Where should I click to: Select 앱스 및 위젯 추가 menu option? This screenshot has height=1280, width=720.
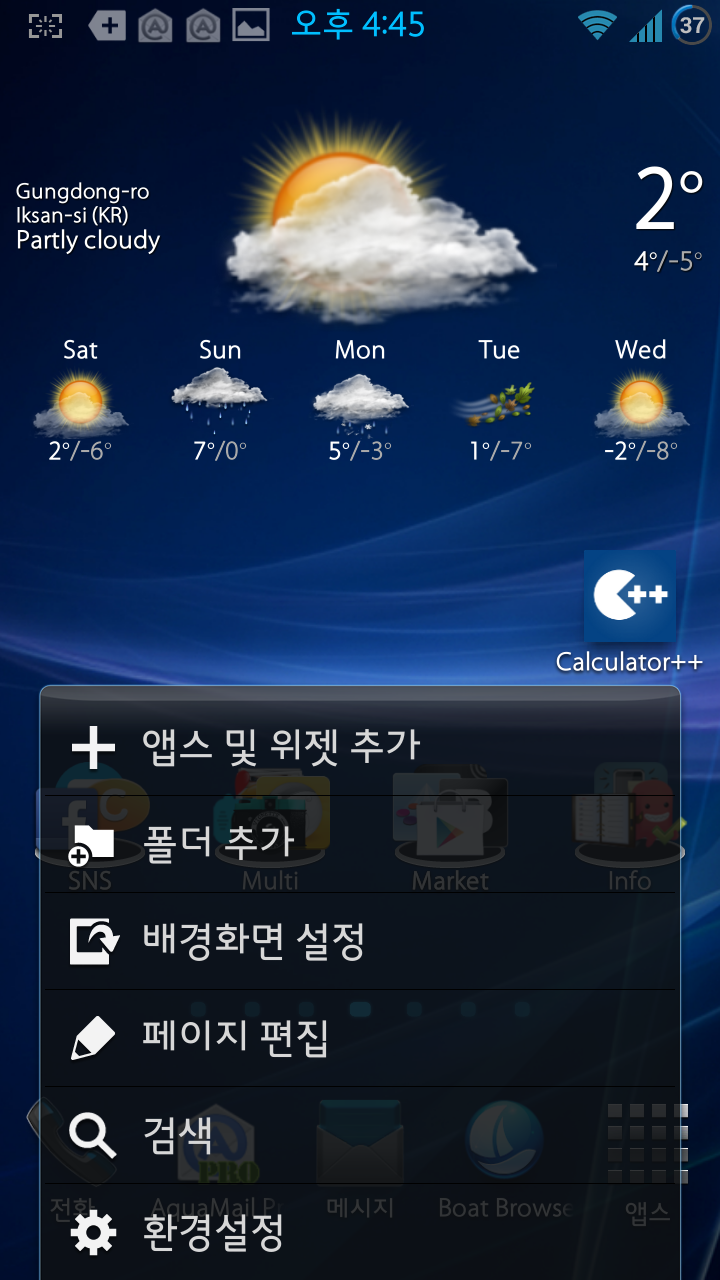pyautogui.click(x=360, y=745)
